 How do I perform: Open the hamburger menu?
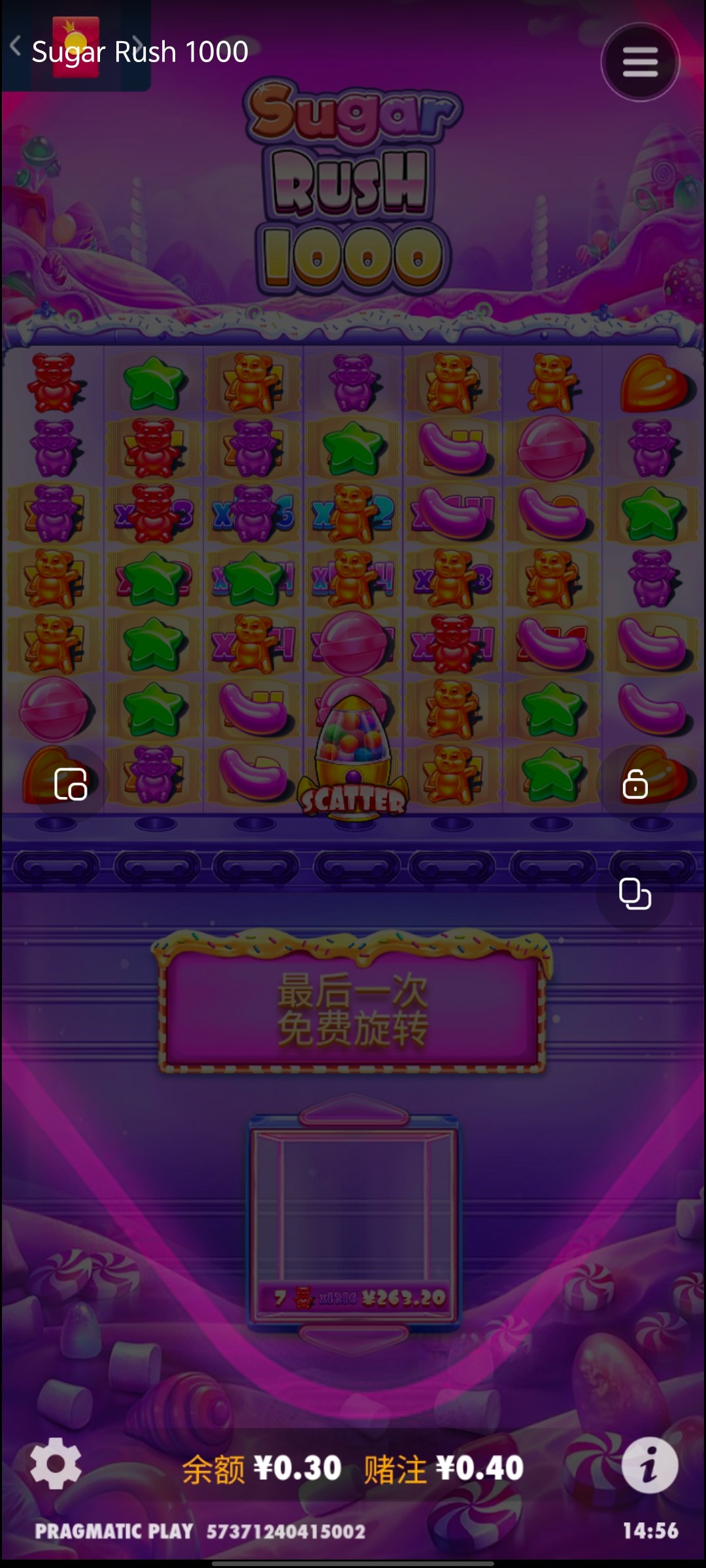[x=640, y=63]
